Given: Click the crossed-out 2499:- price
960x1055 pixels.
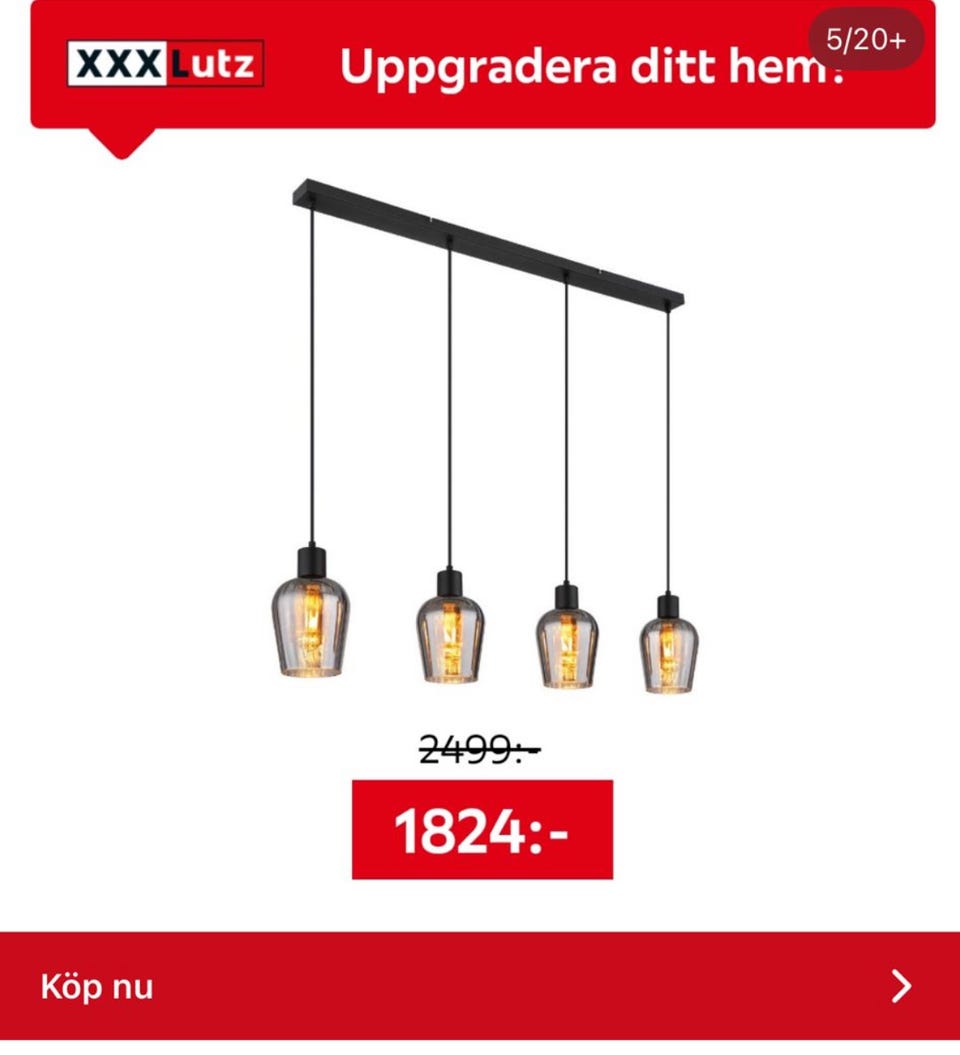Looking at the screenshot, I should pos(478,748).
